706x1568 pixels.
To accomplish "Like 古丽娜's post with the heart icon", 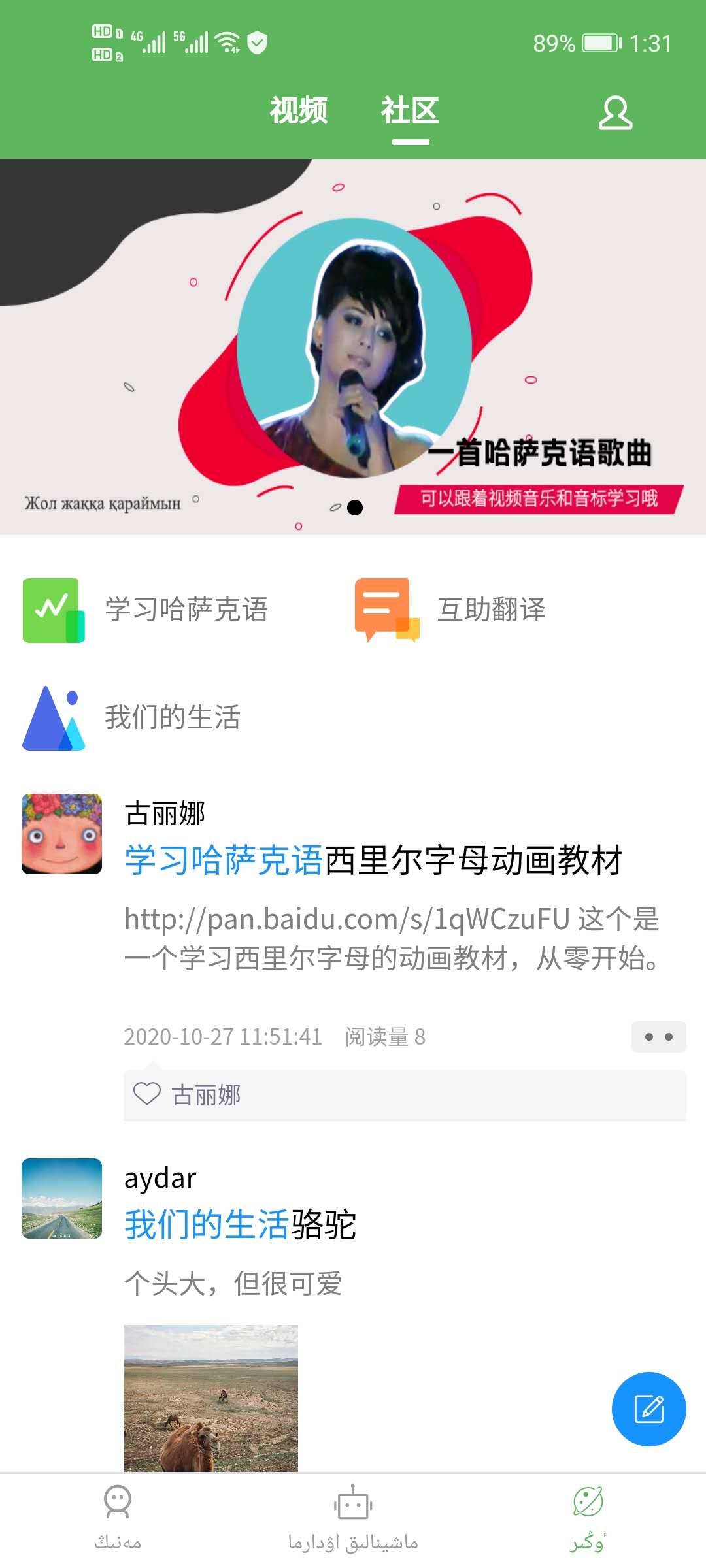I will pos(147,1094).
